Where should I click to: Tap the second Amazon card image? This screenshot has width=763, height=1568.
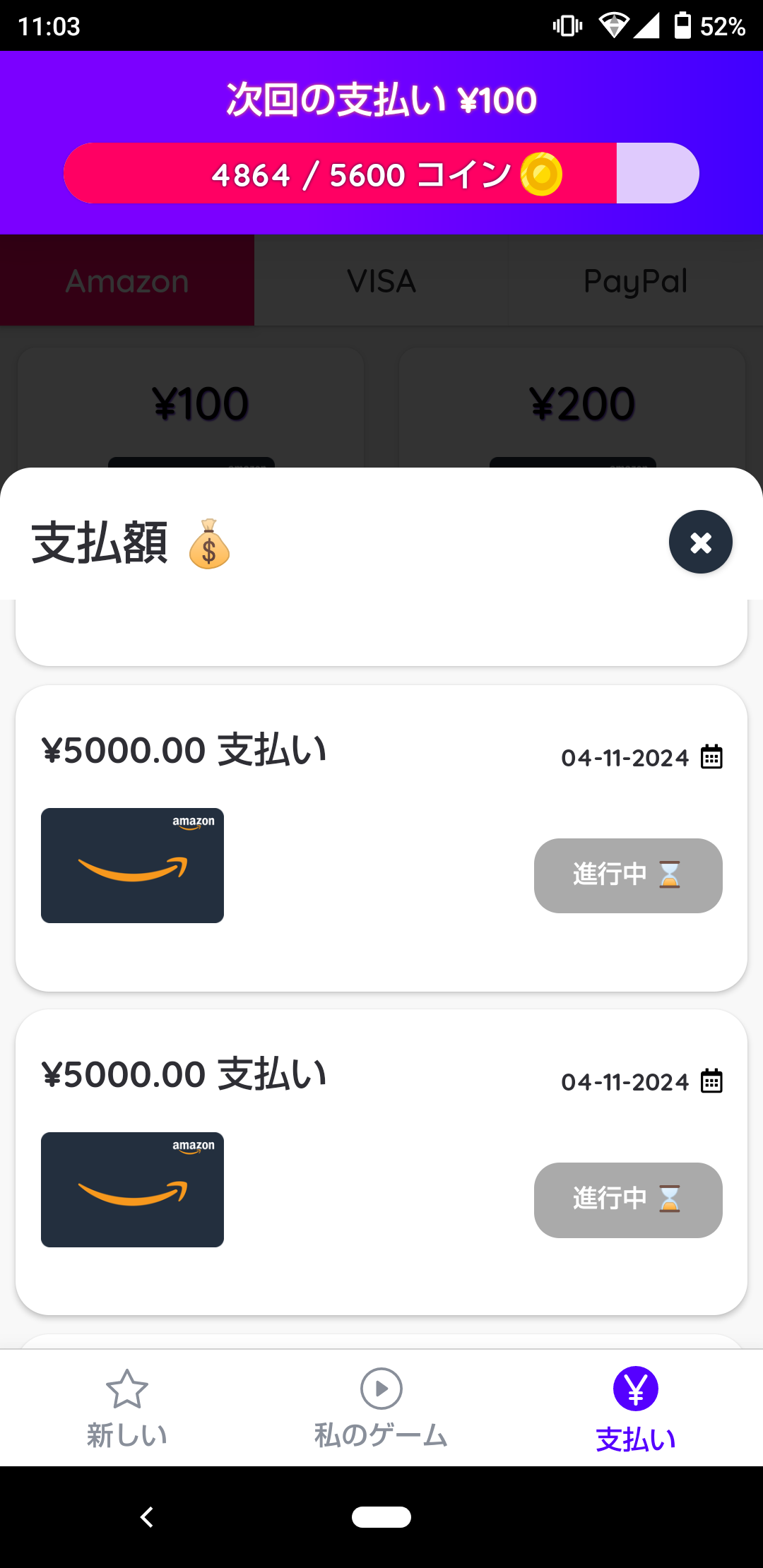pos(133,1189)
